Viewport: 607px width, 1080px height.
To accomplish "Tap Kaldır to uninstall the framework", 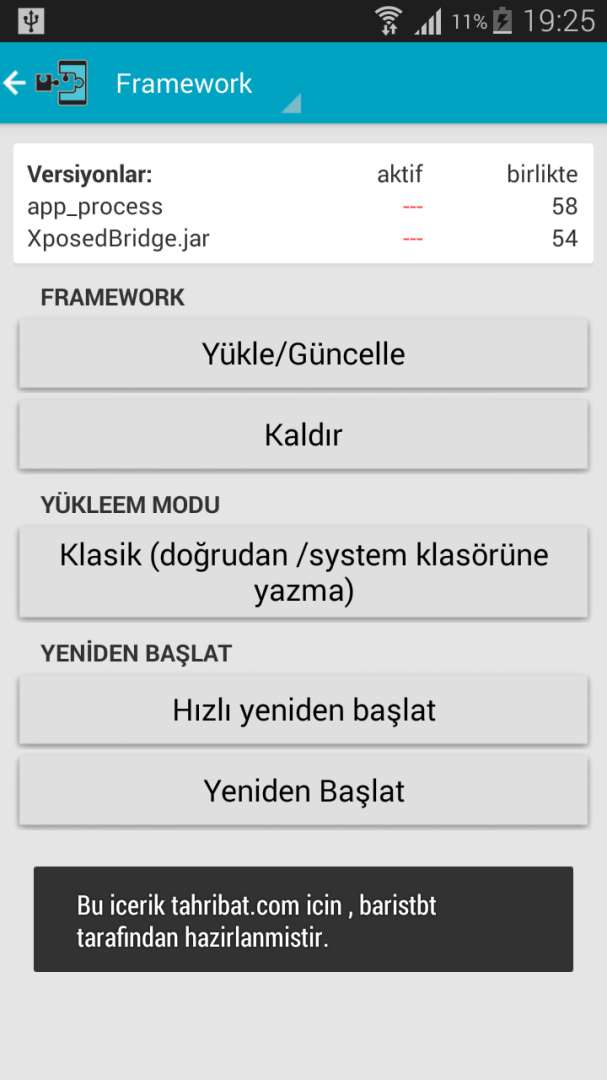I will pos(303,435).
